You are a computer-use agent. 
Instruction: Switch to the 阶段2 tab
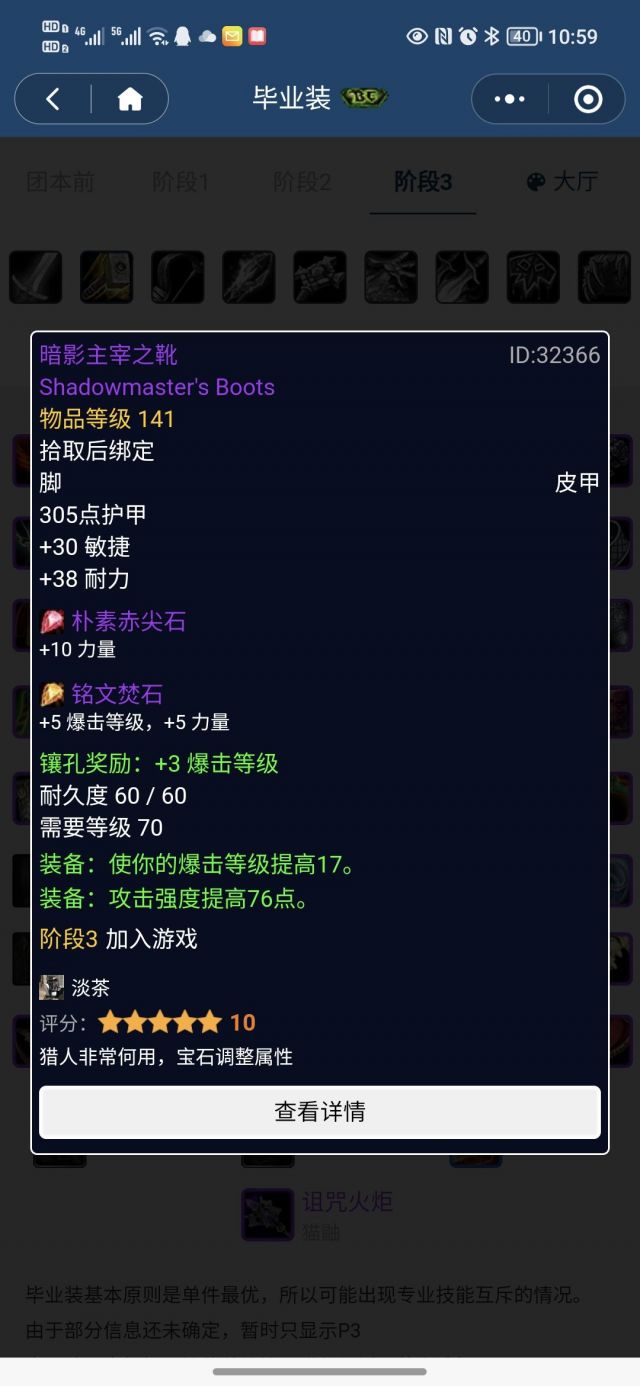coord(302,181)
